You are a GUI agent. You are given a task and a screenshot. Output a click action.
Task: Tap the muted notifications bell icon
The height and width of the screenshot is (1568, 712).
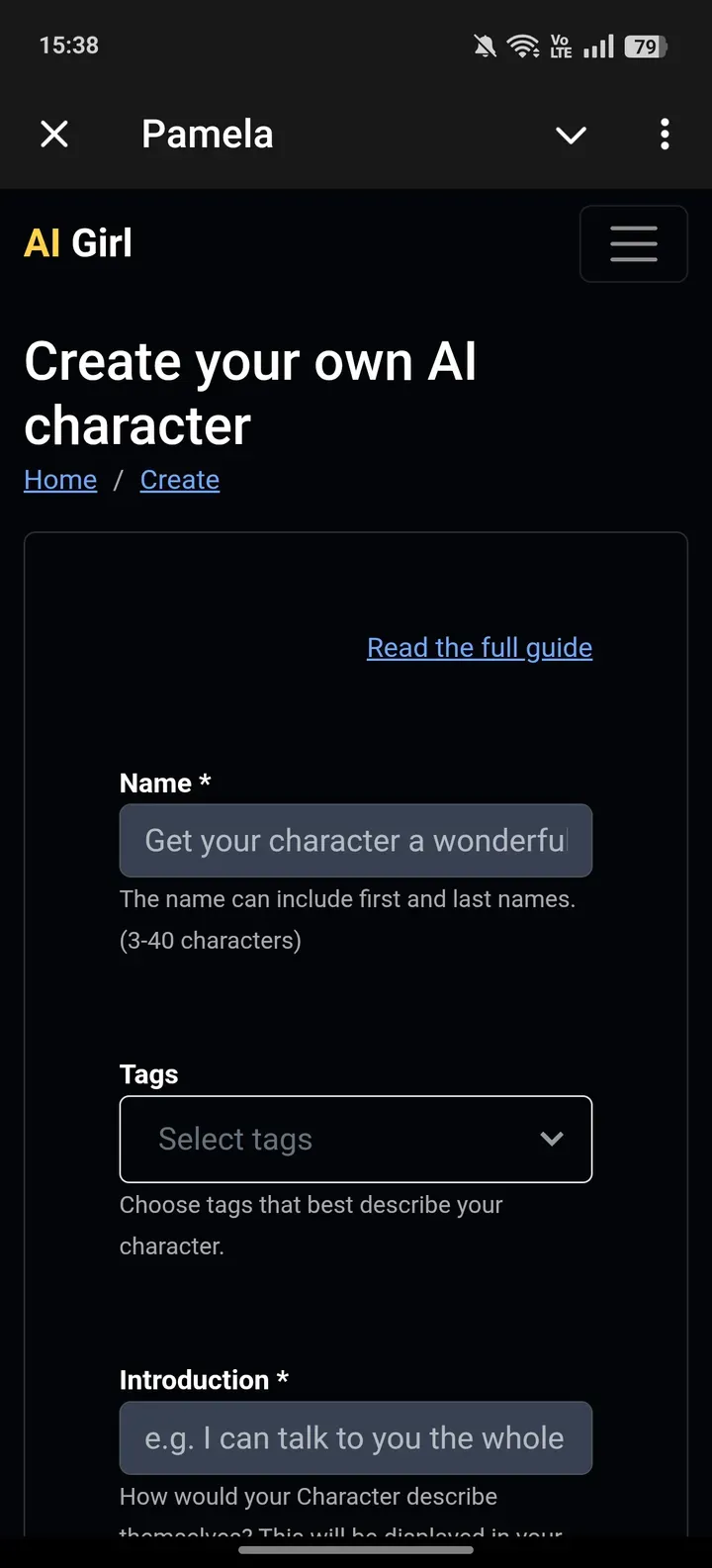tap(484, 46)
